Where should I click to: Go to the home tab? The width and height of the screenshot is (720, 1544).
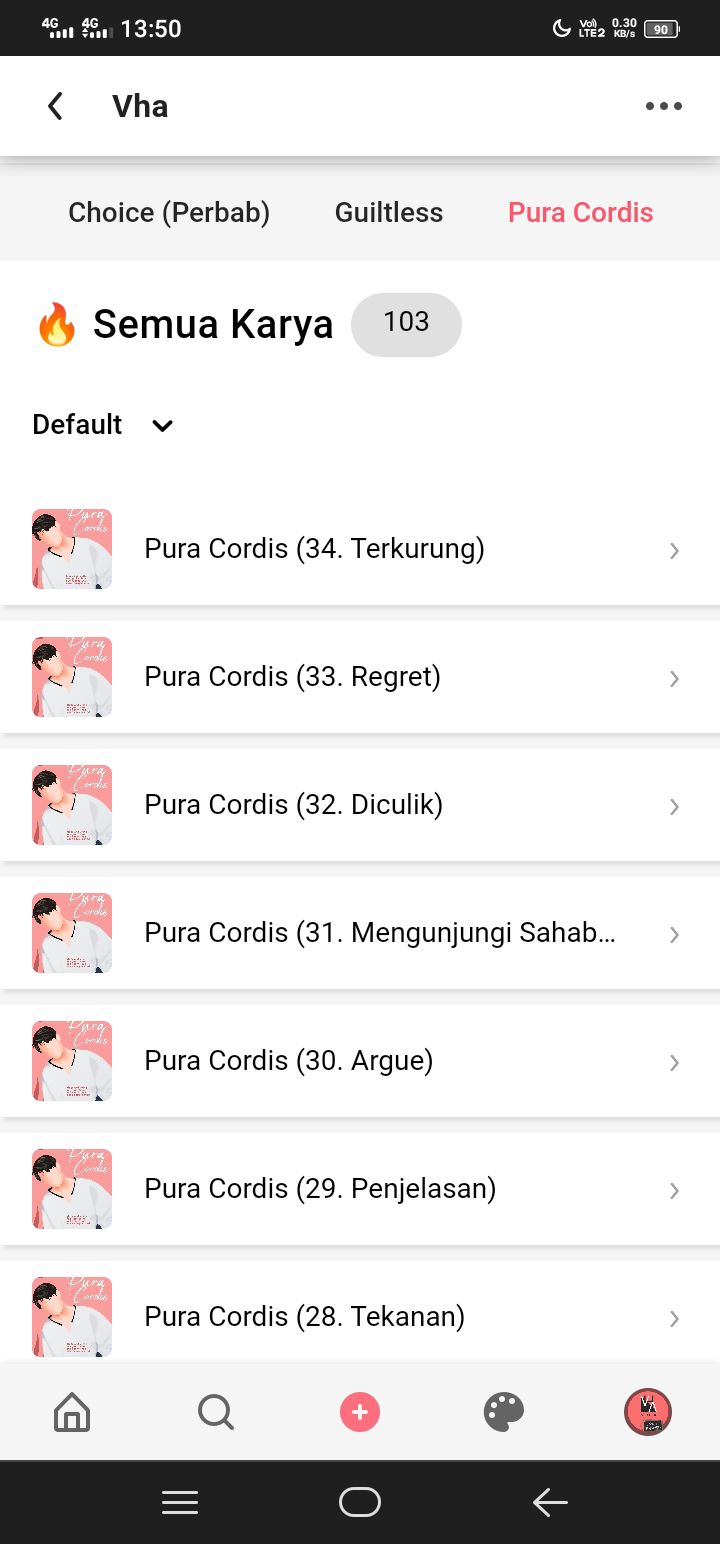pyautogui.click(x=72, y=1412)
